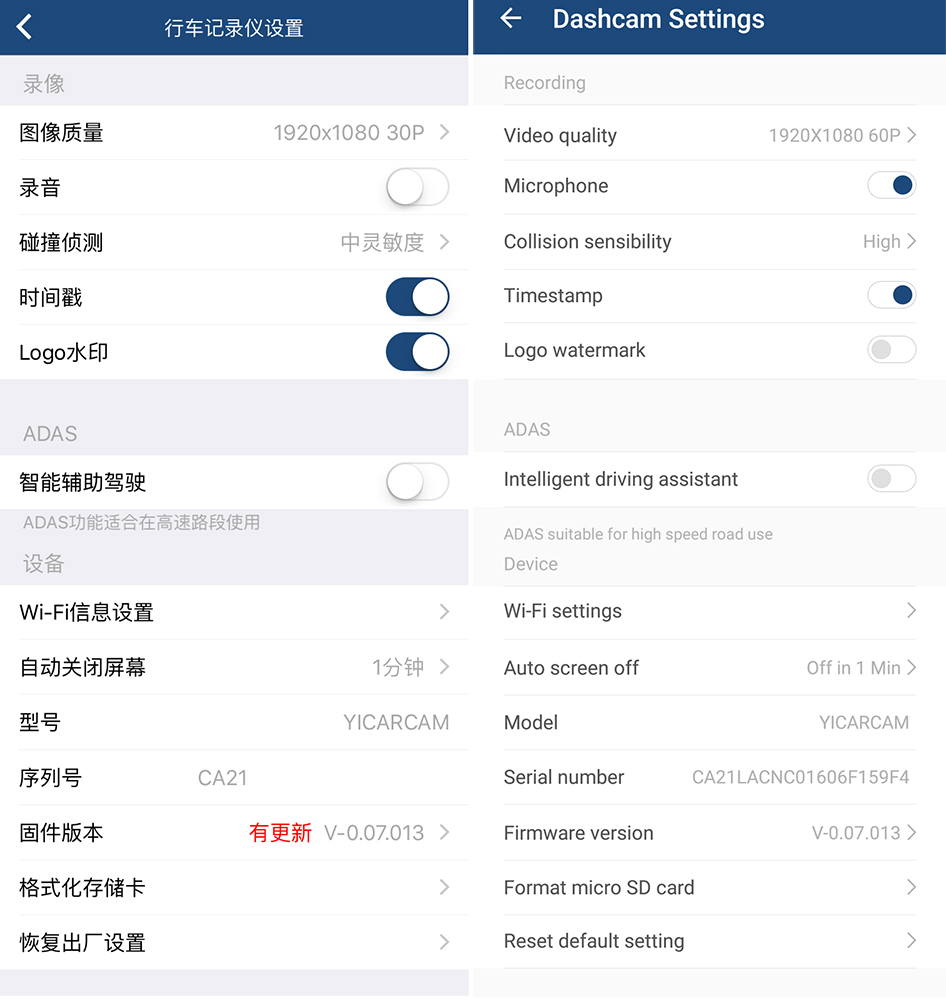Toggle the Microphone switch on
This screenshot has width=946, height=1000.
click(891, 185)
